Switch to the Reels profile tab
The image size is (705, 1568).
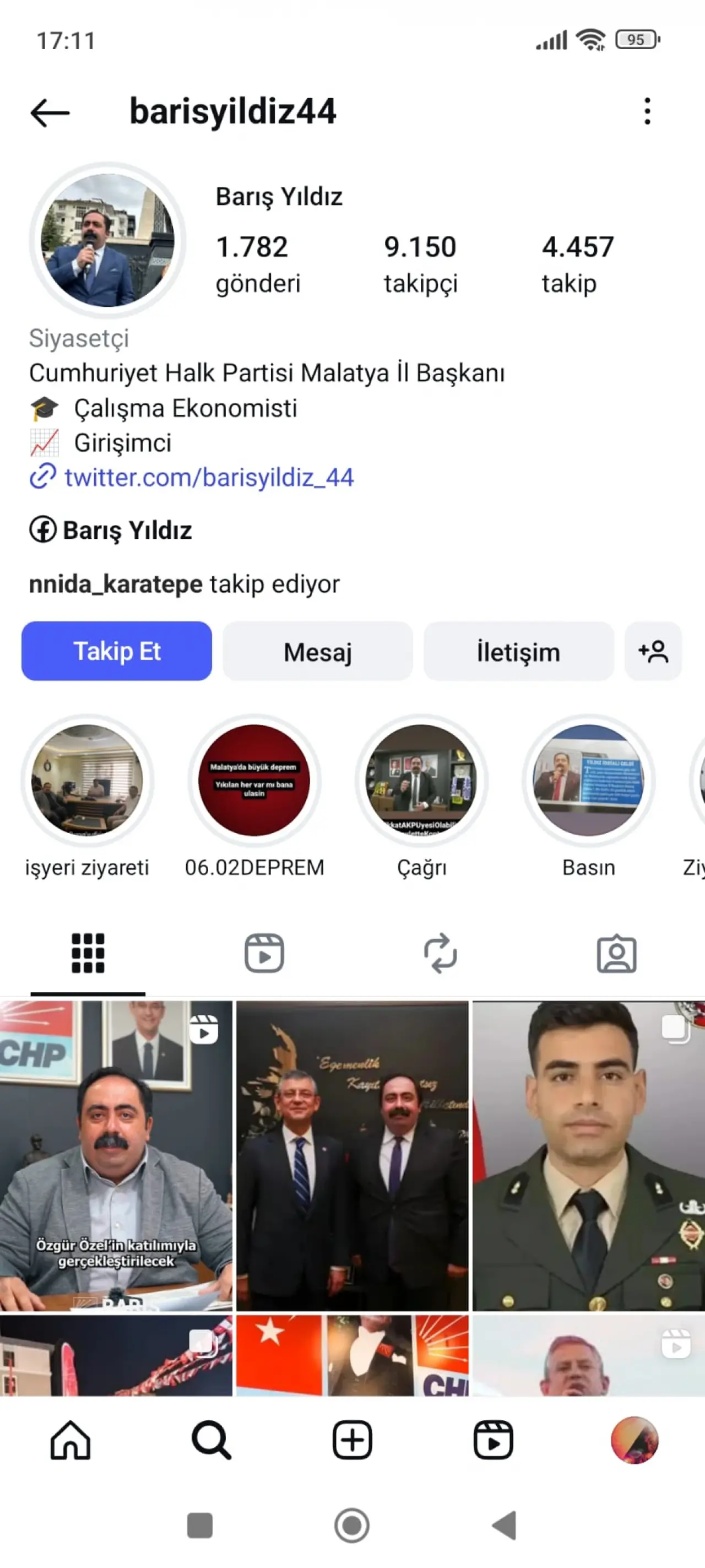(264, 953)
